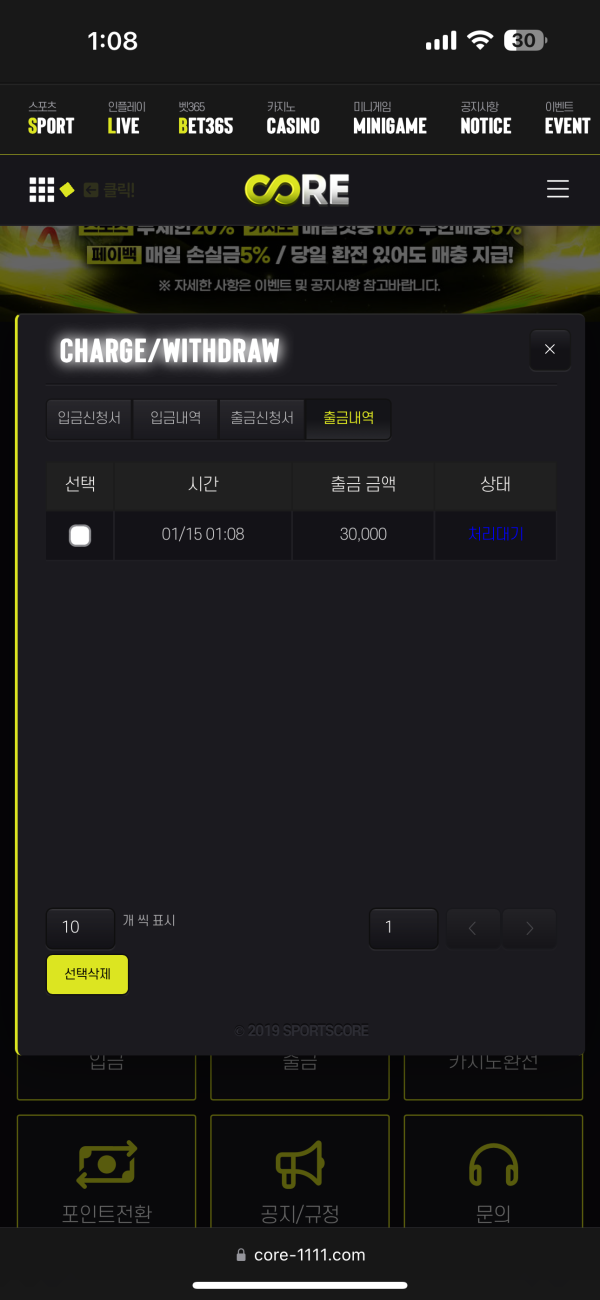The image size is (600, 1300).
Task: Switch to the 입금내역 tab
Action: [176, 418]
